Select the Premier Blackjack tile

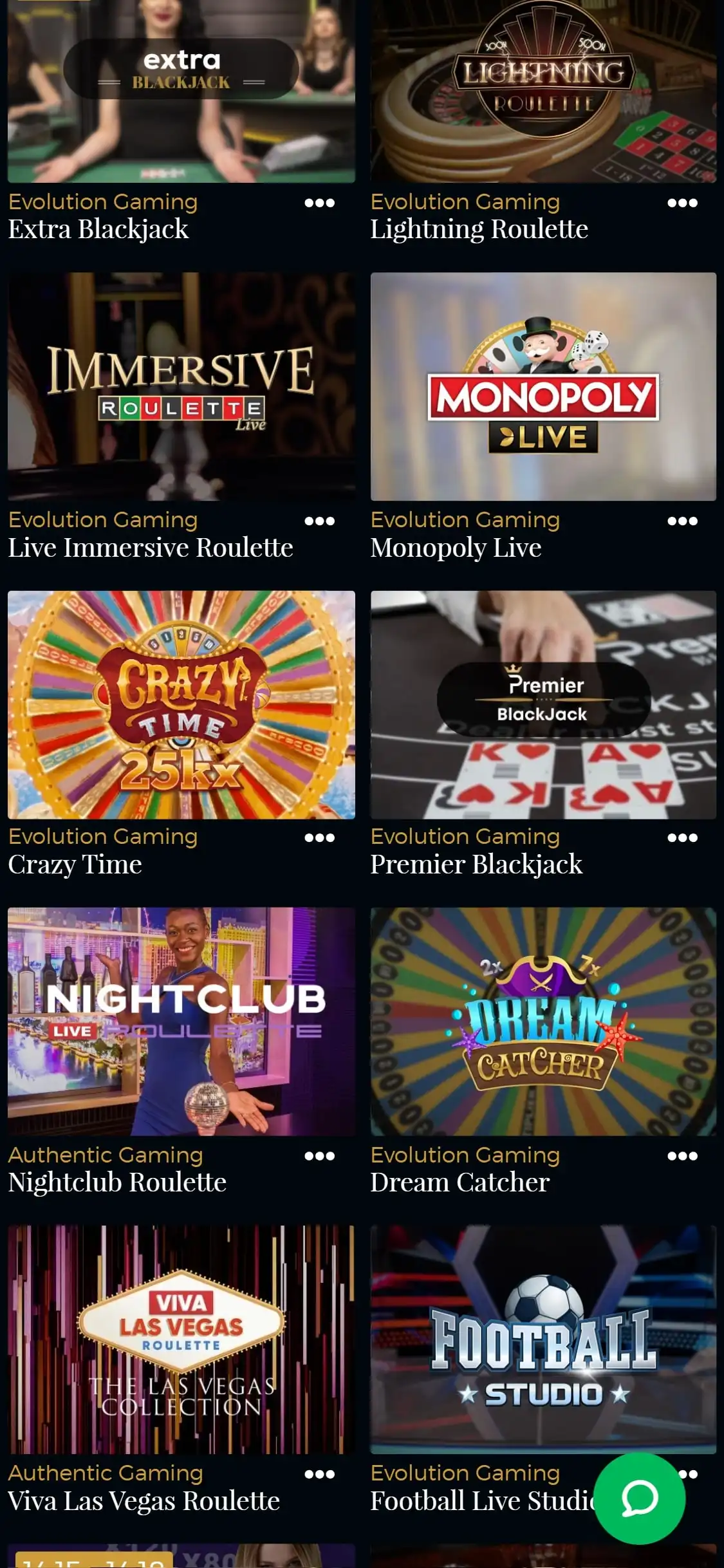click(543, 704)
